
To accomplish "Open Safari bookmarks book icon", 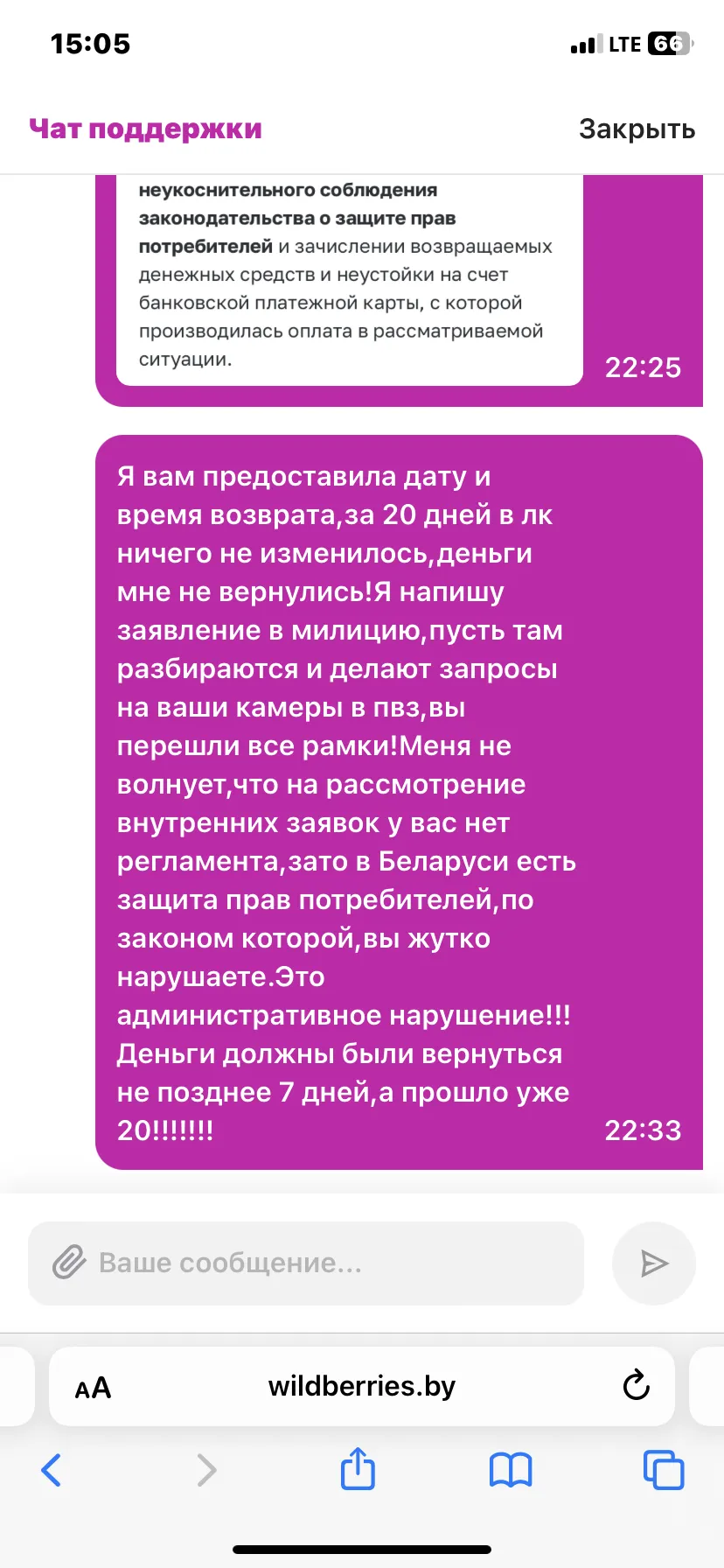I will [x=511, y=1470].
